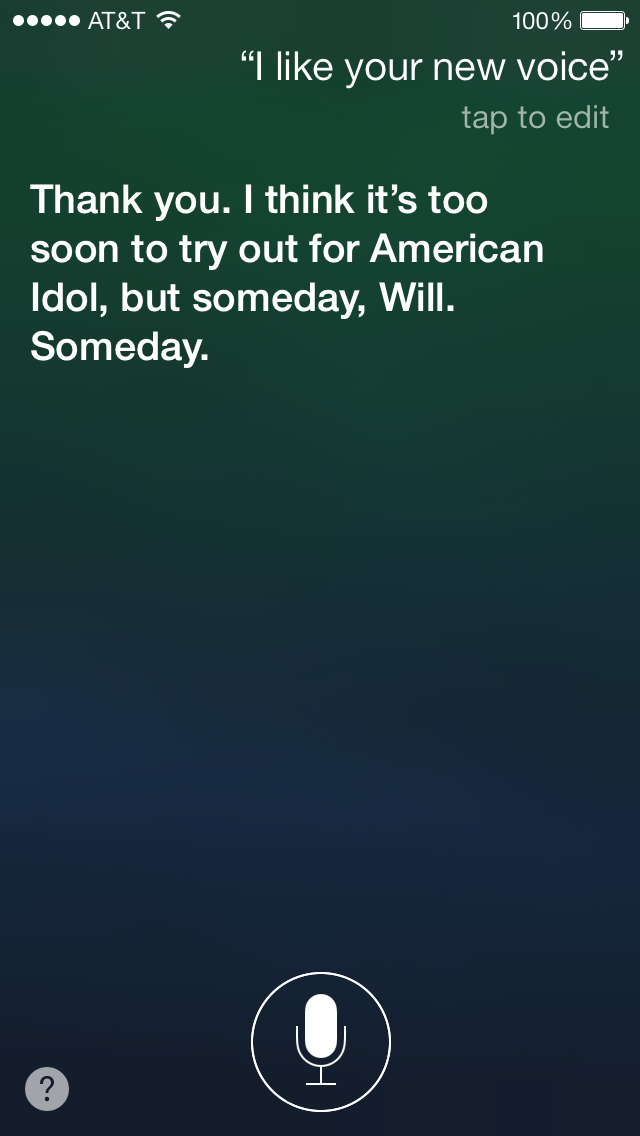Edit the "I like your new voice" query

(431, 68)
